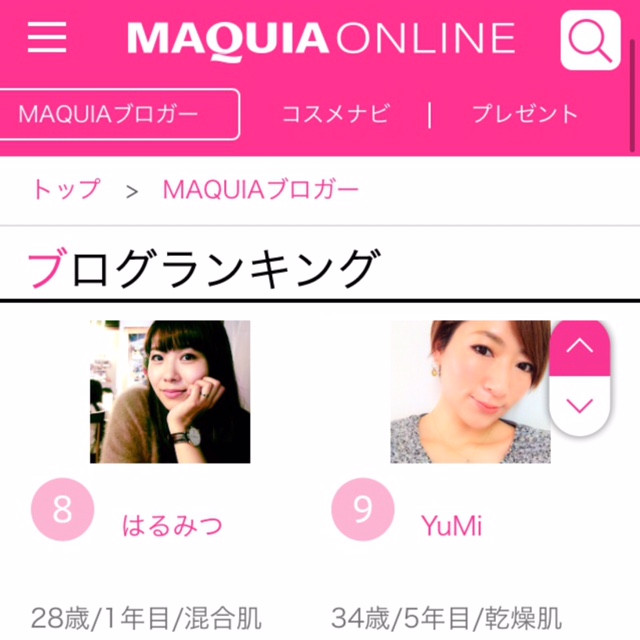The height and width of the screenshot is (640, 640).
Task: Switch to the プレゼント tab
Action: (525, 114)
